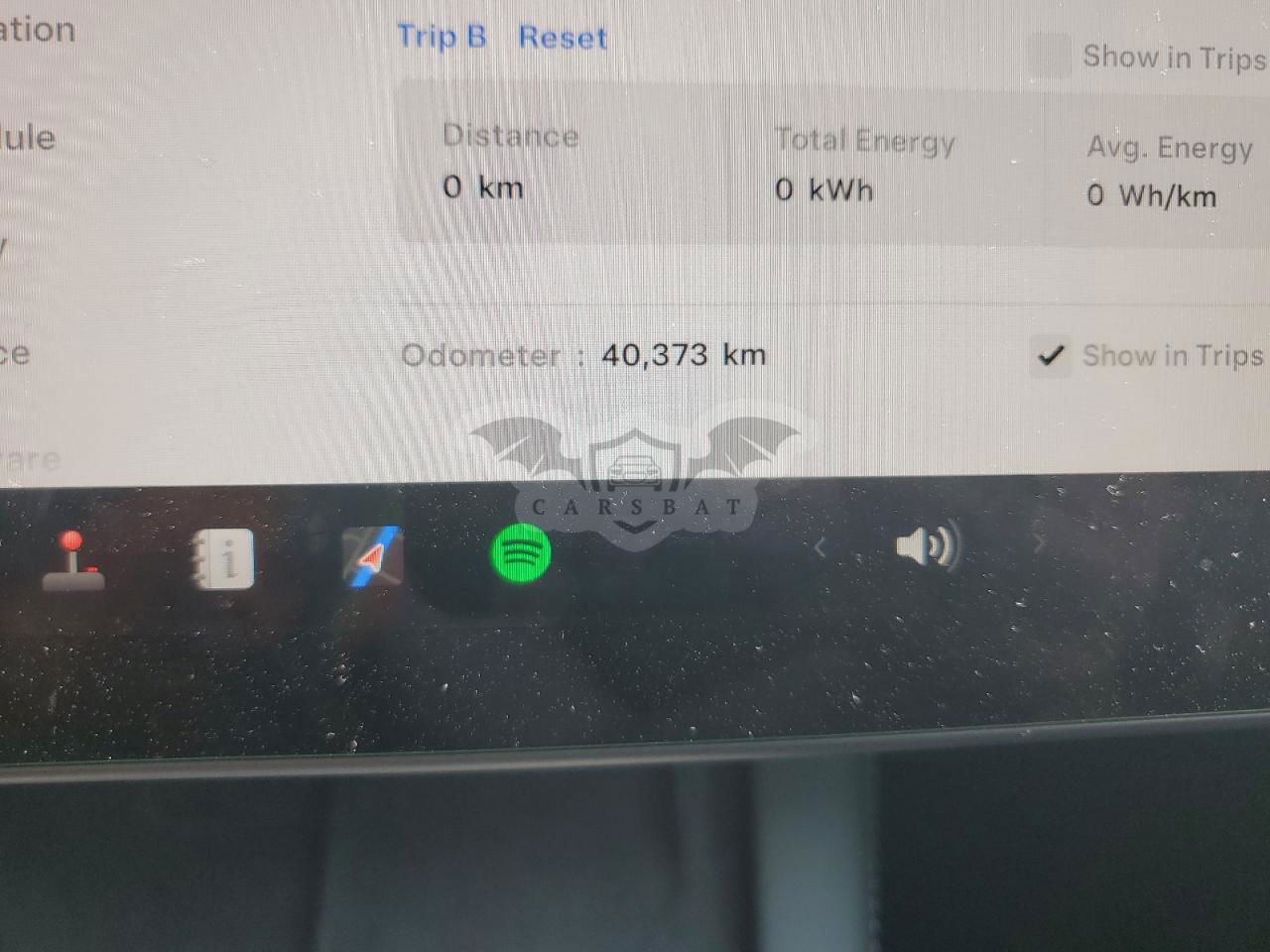Tap the volume speaker icon
Image resolution: width=1270 pixels, height=952 pixels.
tap(926, 545)
